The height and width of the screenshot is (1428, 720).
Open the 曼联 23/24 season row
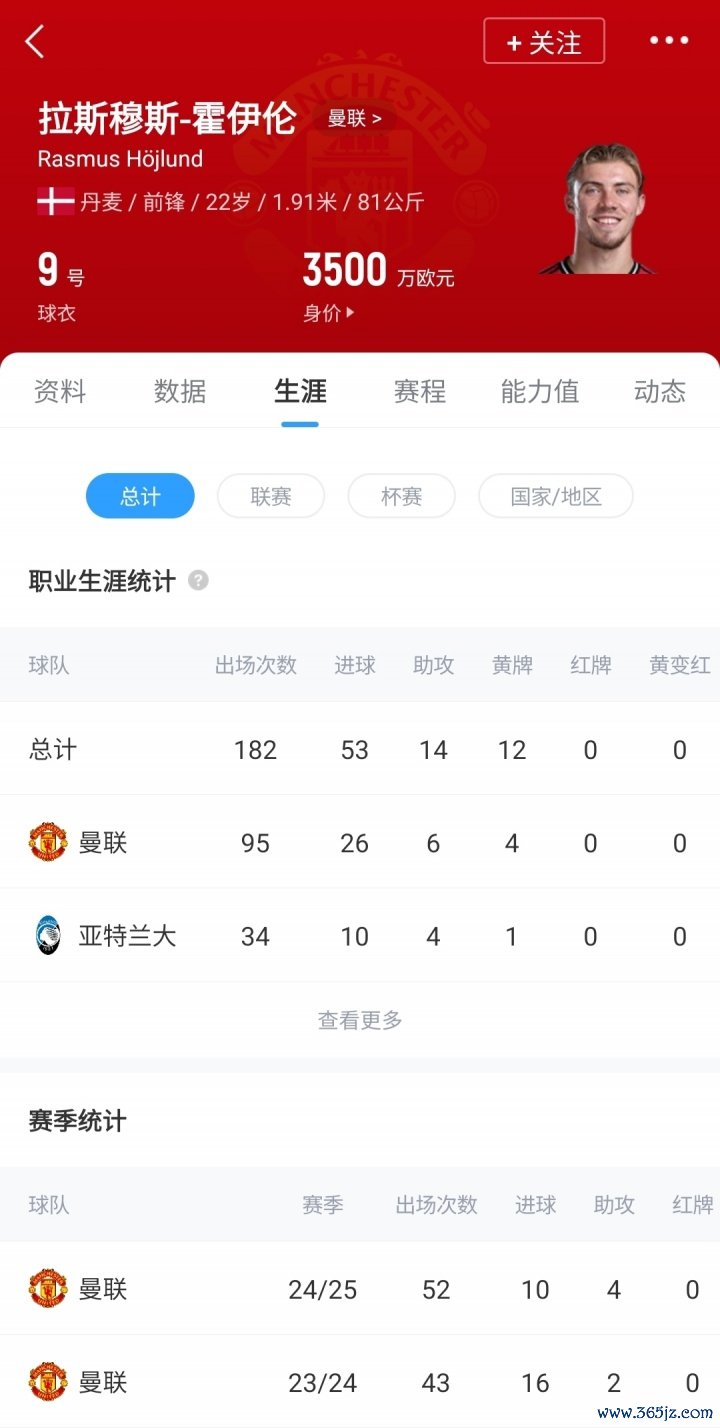360,1382
